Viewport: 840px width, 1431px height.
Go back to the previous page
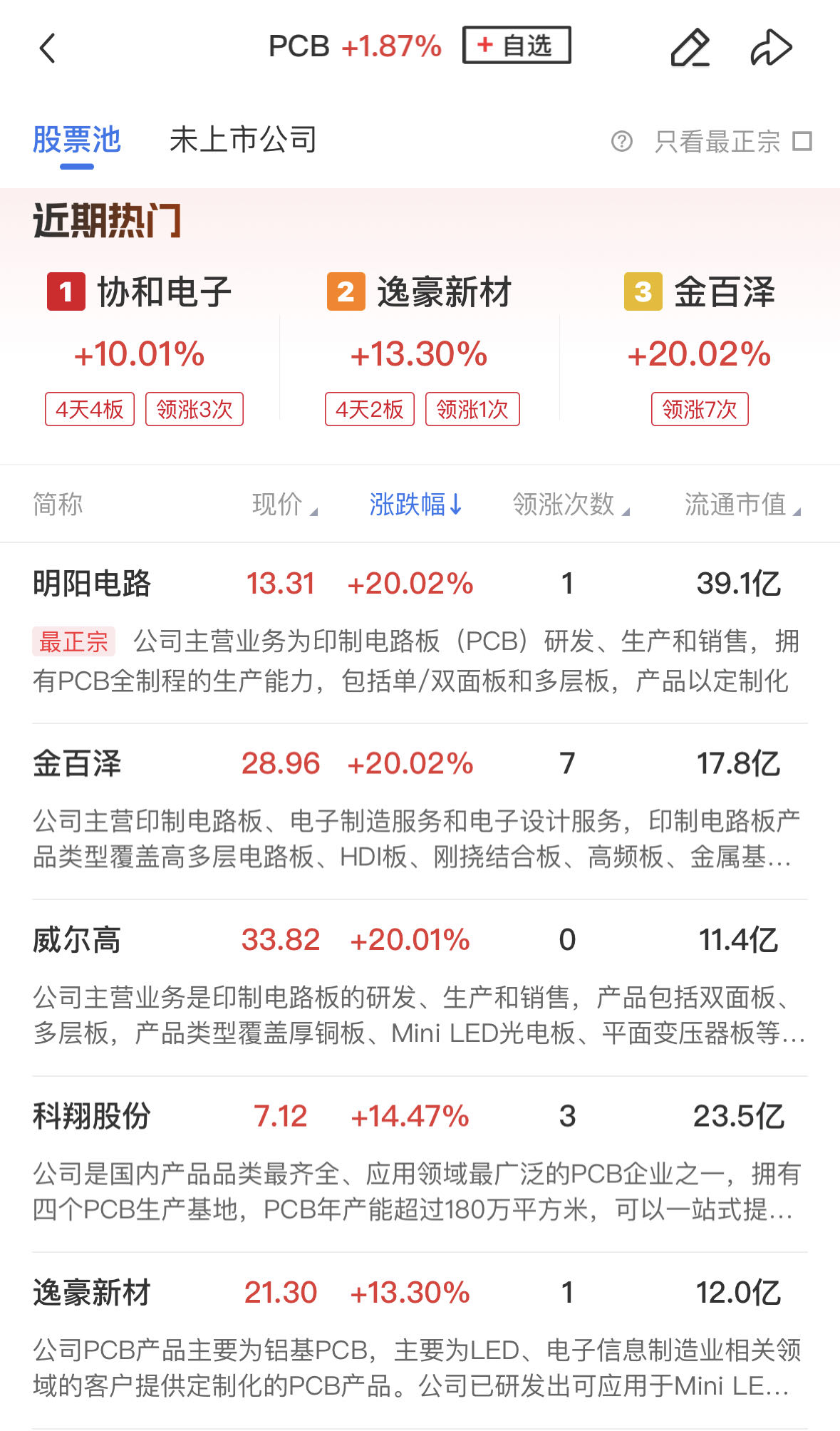coord(48,48)
